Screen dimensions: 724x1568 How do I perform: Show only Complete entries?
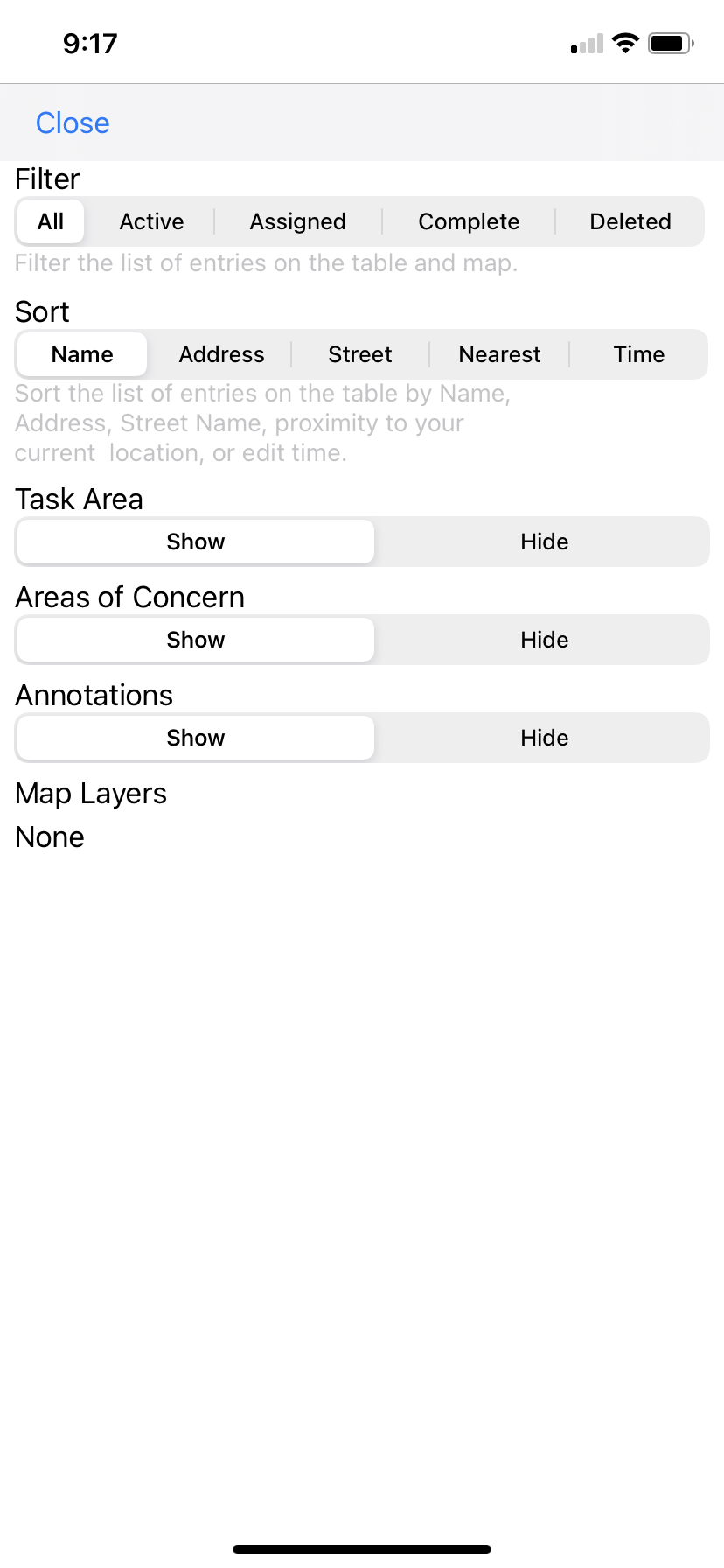click(469, 221)
